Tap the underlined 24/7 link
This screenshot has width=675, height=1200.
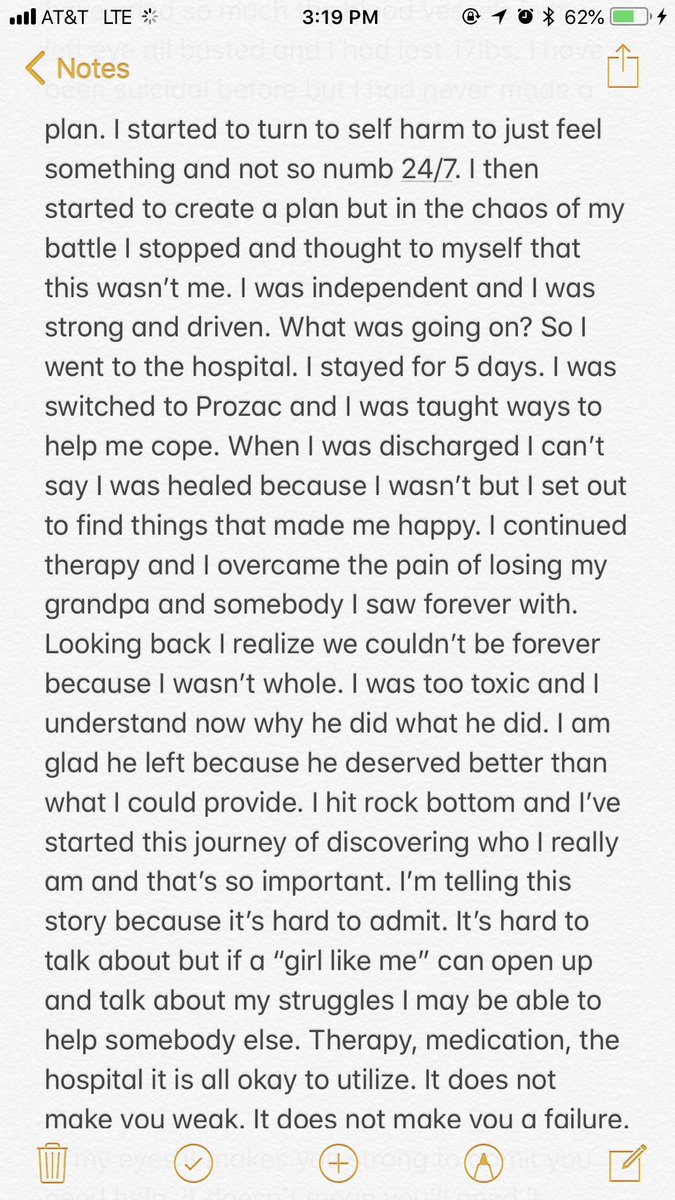point(428,168)
